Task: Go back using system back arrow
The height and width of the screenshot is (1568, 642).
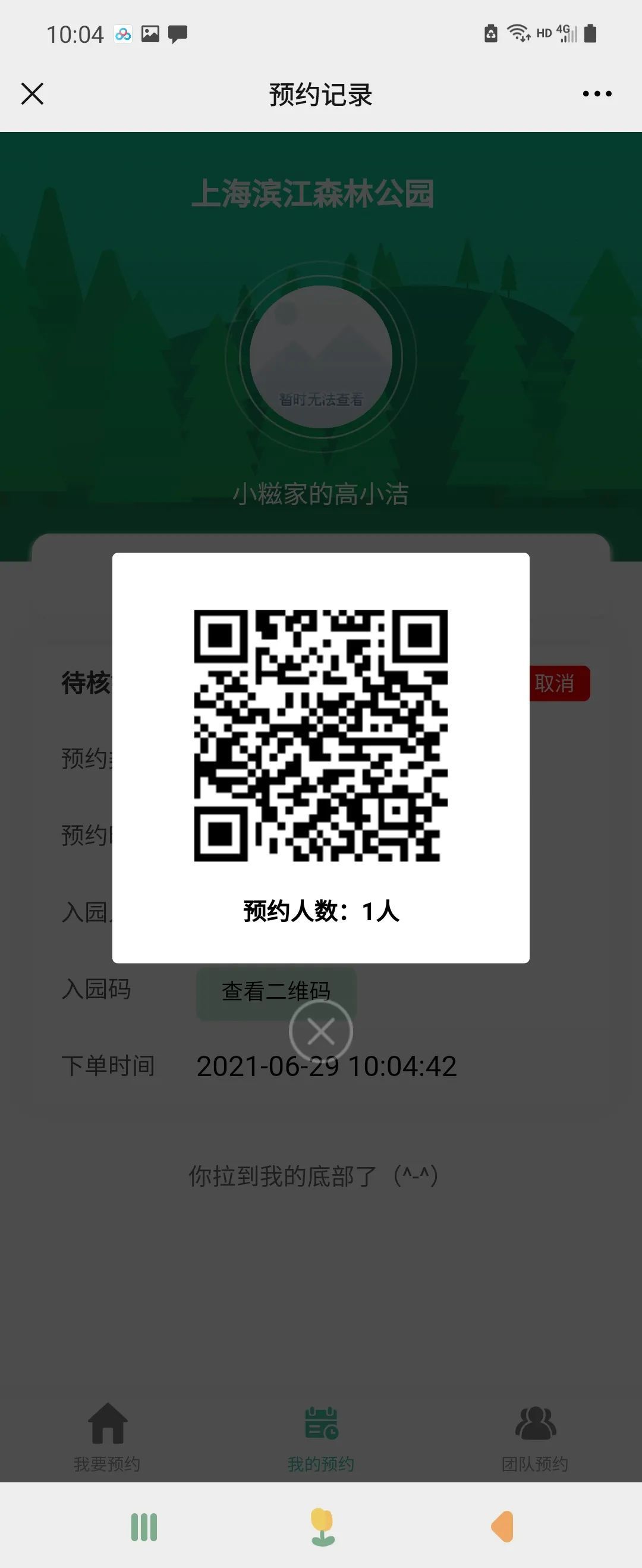Action: pyautogui.click(x=503, y=1526)
